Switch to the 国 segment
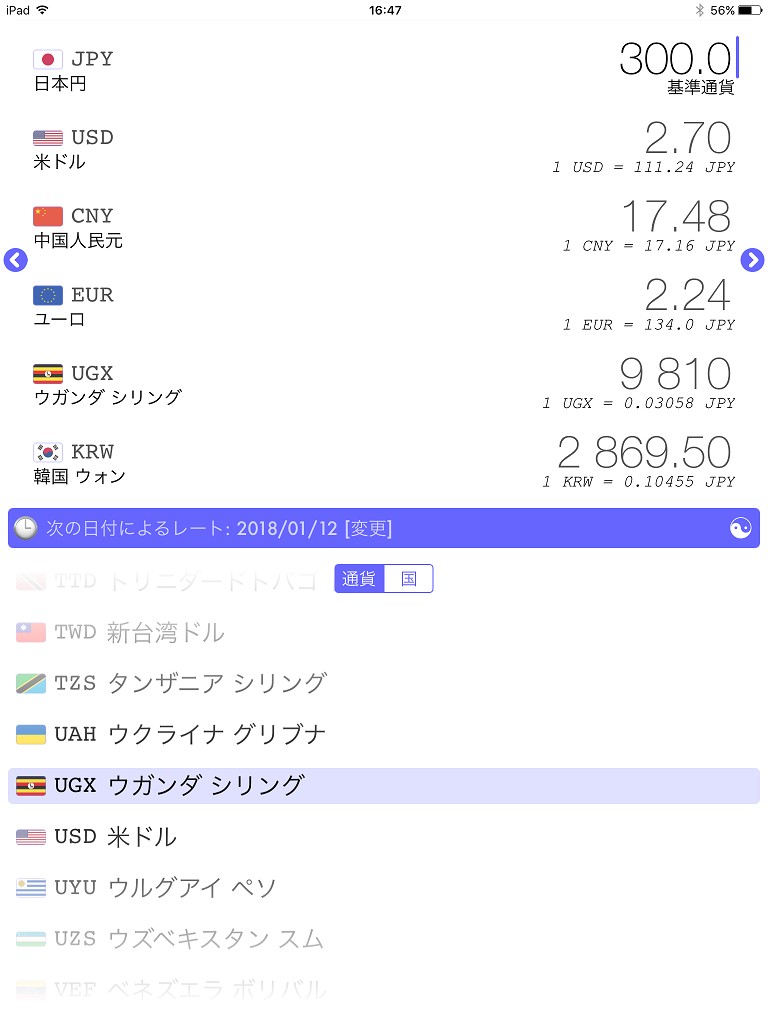Screen dimensions: 768x1024 tap(408, 579)
